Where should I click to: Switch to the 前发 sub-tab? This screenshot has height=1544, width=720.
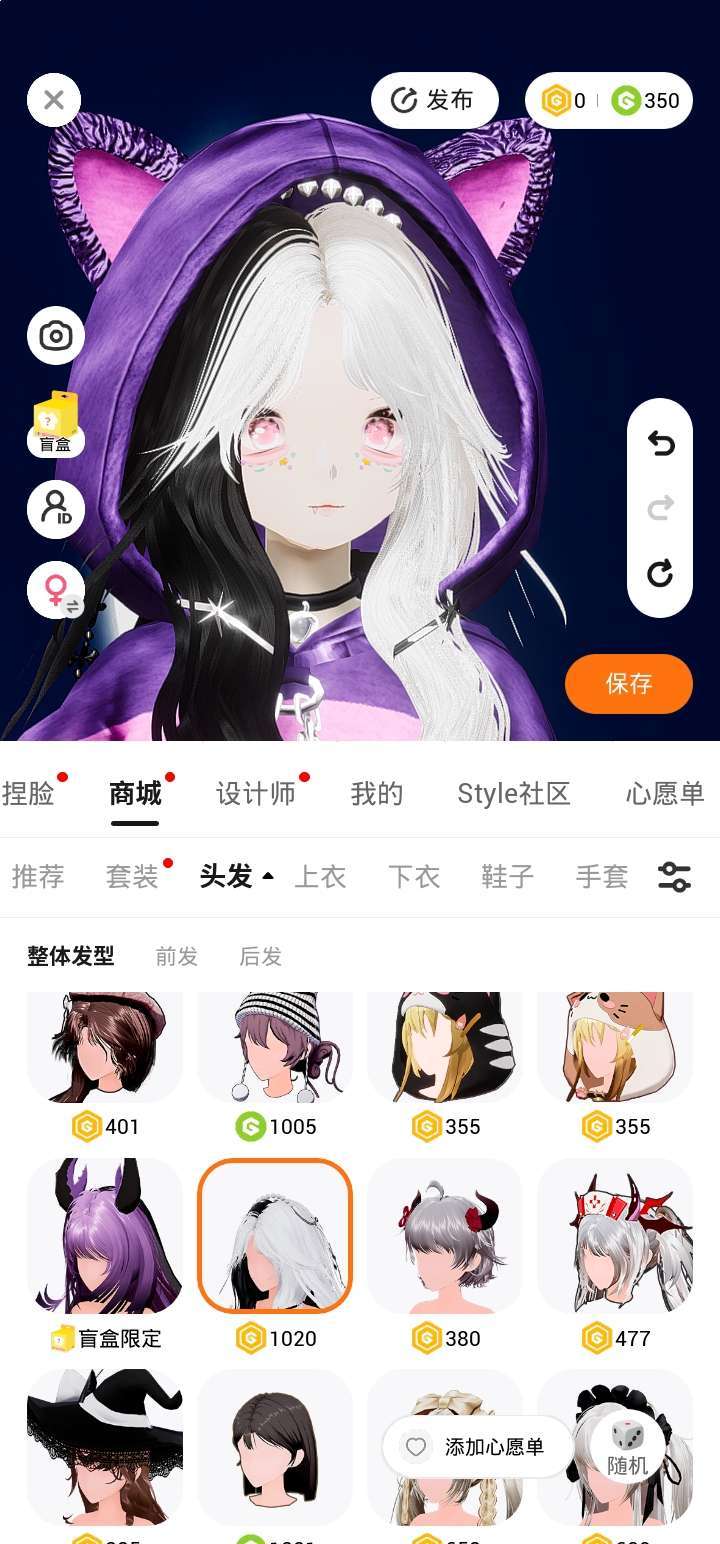176,957
